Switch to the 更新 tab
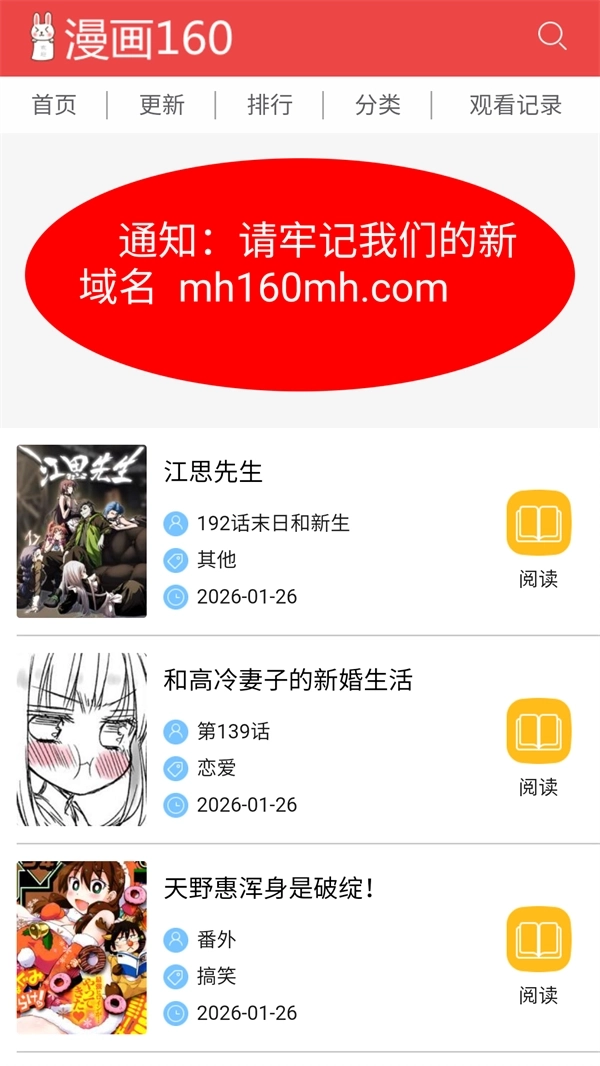The width and height of the screenshot is (600, 1066). (x=162, y=105)
